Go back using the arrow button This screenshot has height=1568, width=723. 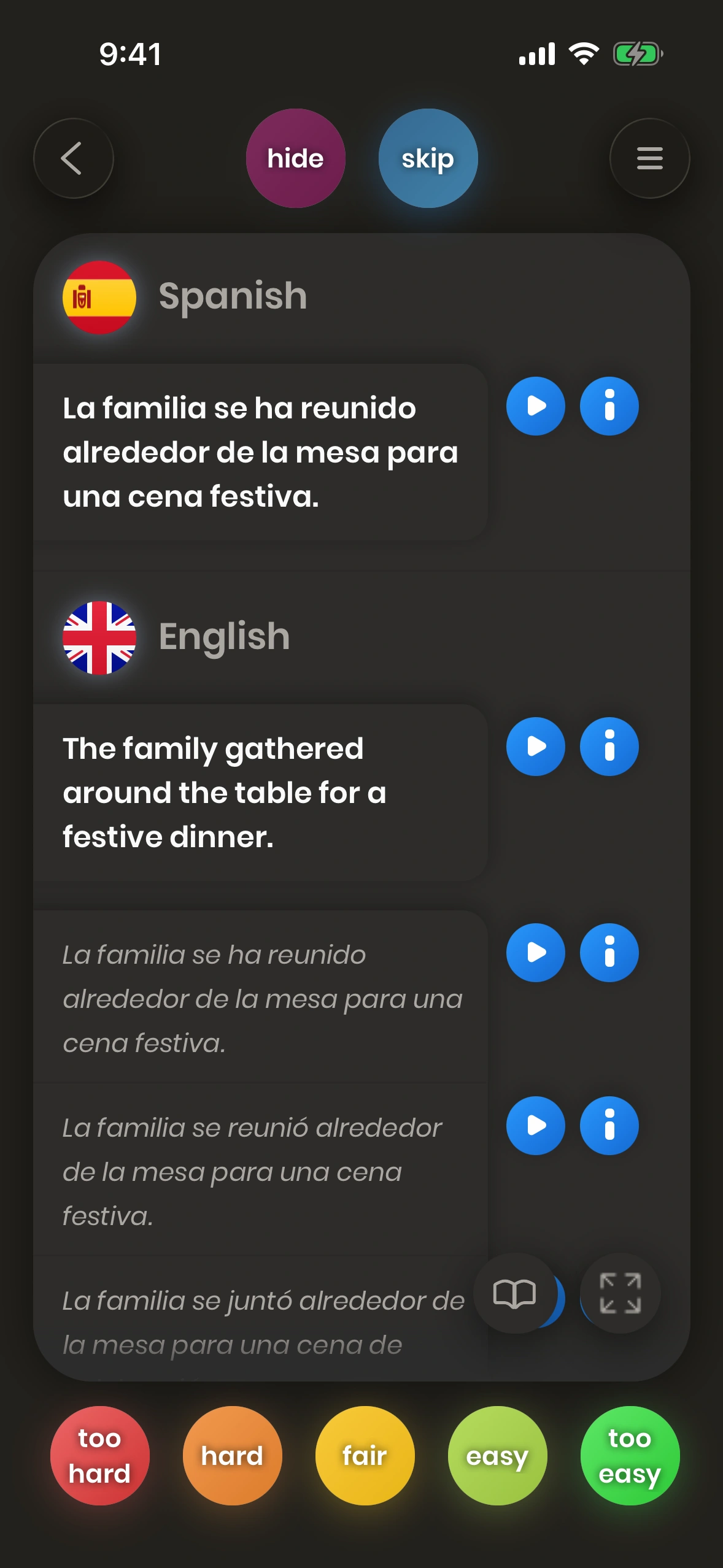click(74, 158)
